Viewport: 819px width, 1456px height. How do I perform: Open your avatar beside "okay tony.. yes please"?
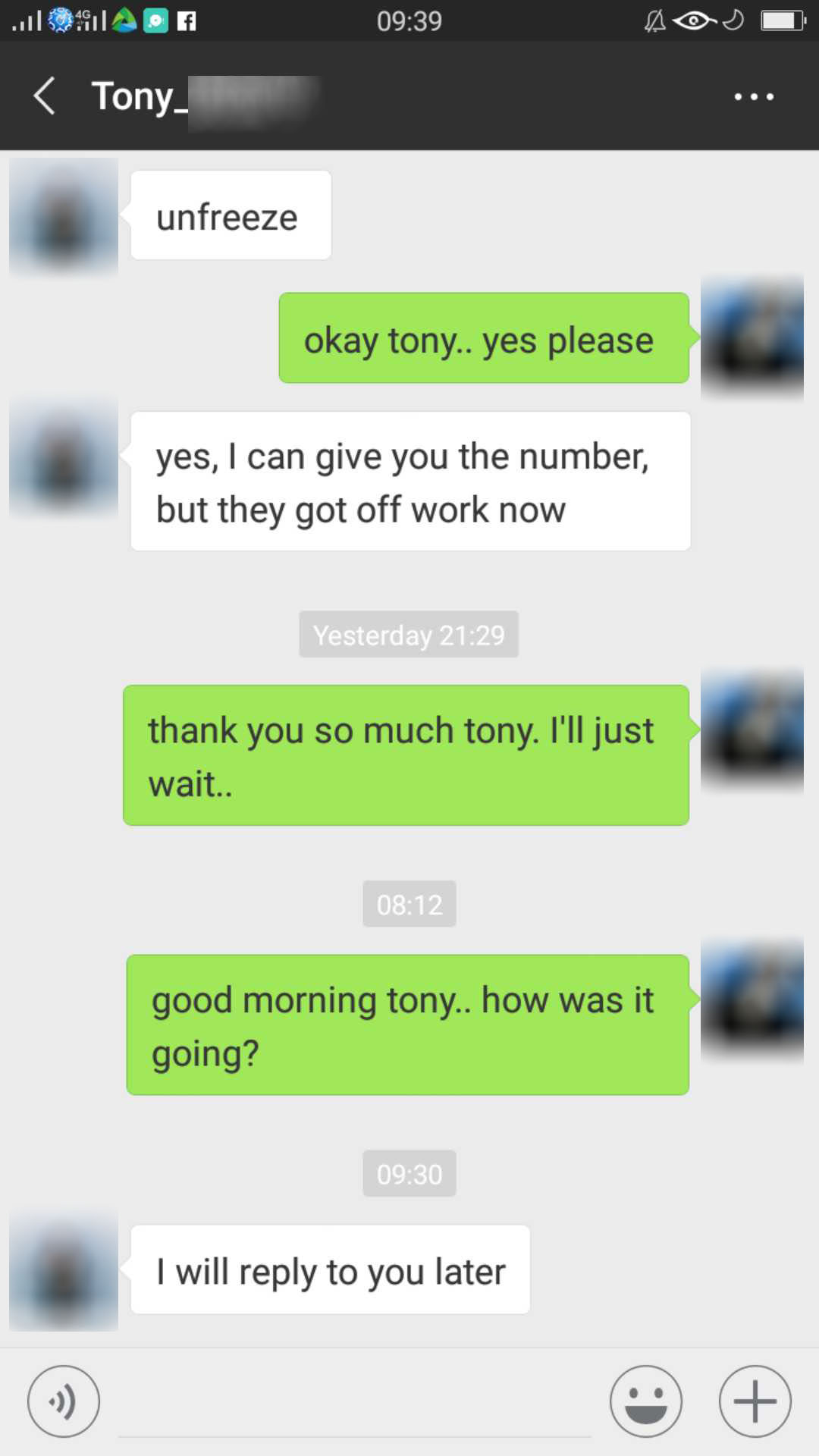752,337
